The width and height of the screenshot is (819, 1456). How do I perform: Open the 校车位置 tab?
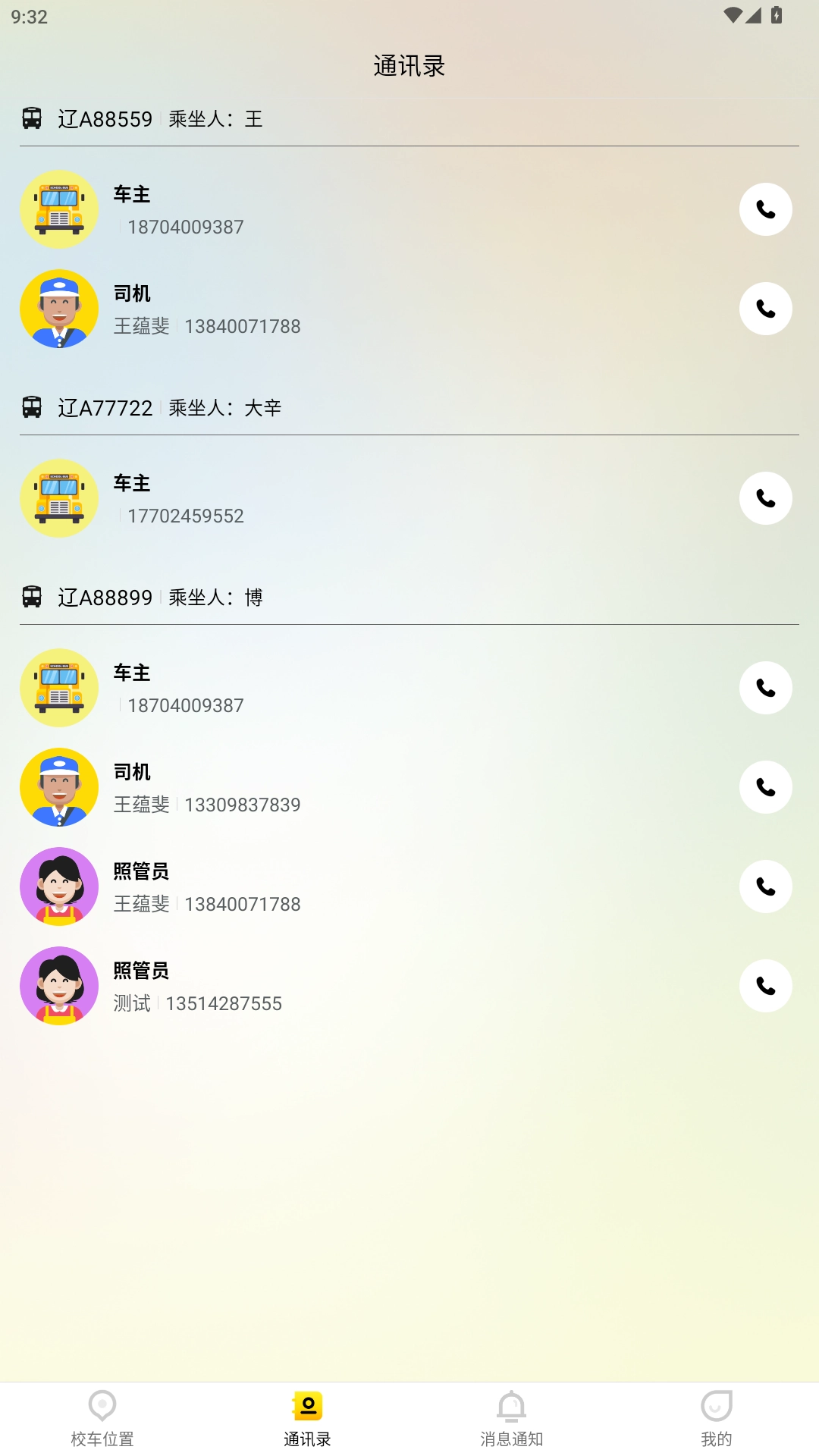tap(102, 1418)
